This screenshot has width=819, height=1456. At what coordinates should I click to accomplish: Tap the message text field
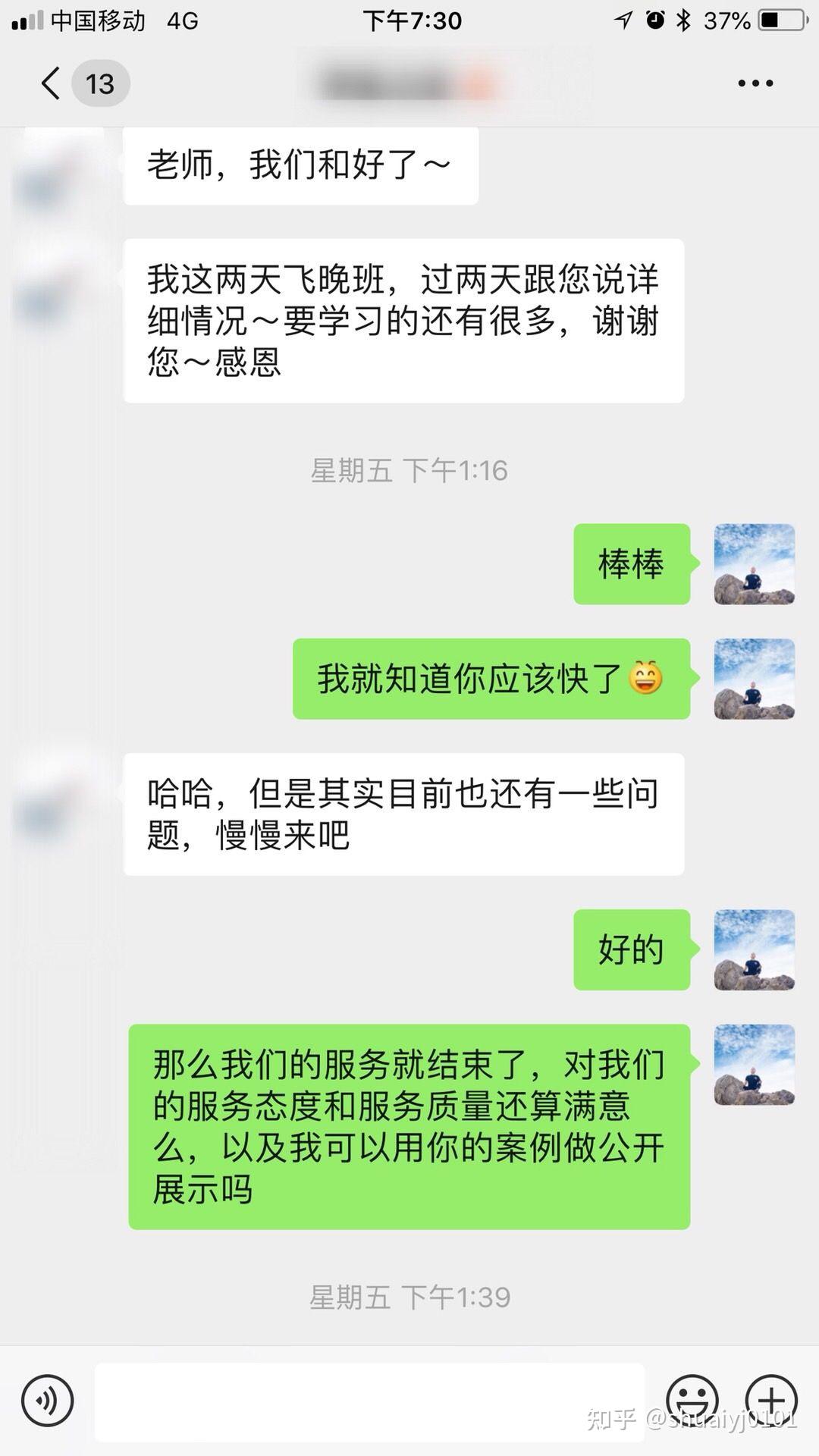click(369, 1401)
